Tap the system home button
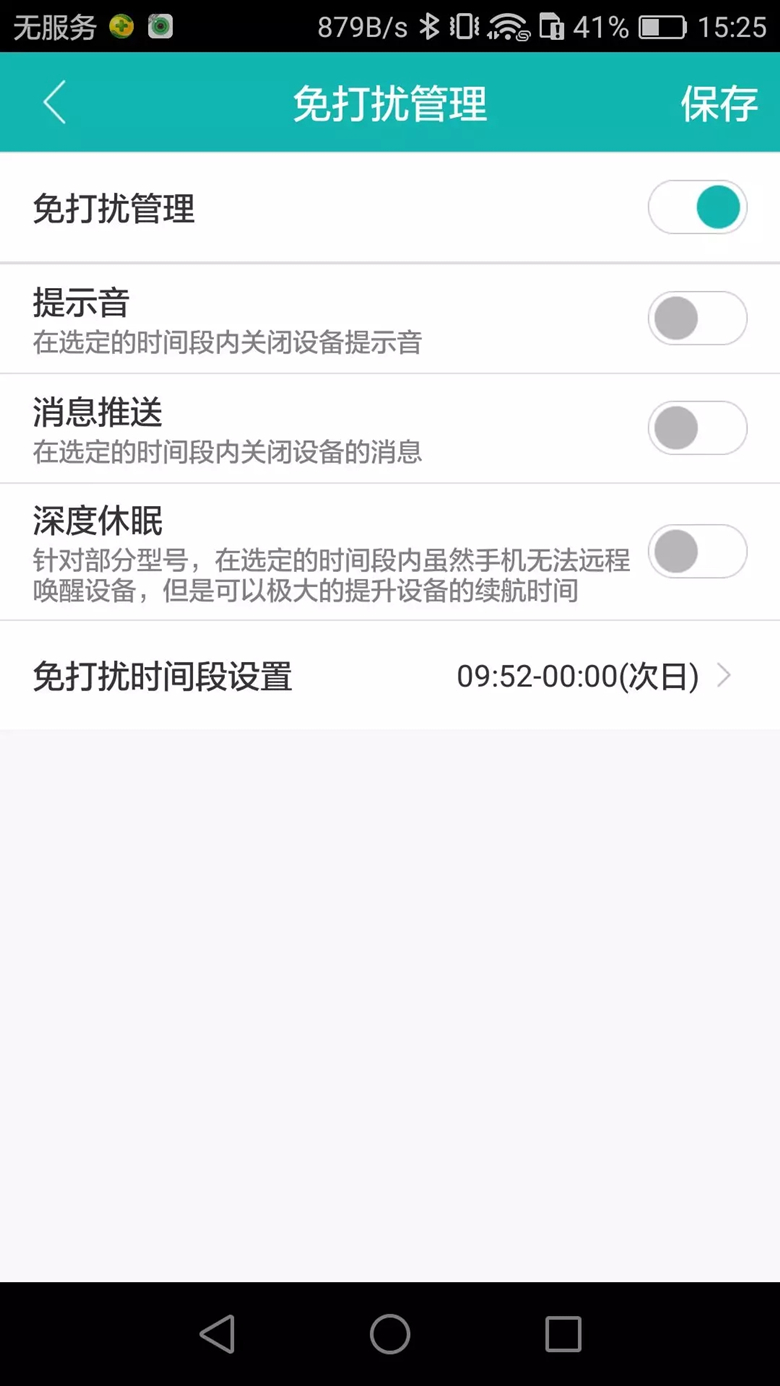The height and width of the screenshot is (1386, 780). pyautogui.click(x=390, y=1334)
